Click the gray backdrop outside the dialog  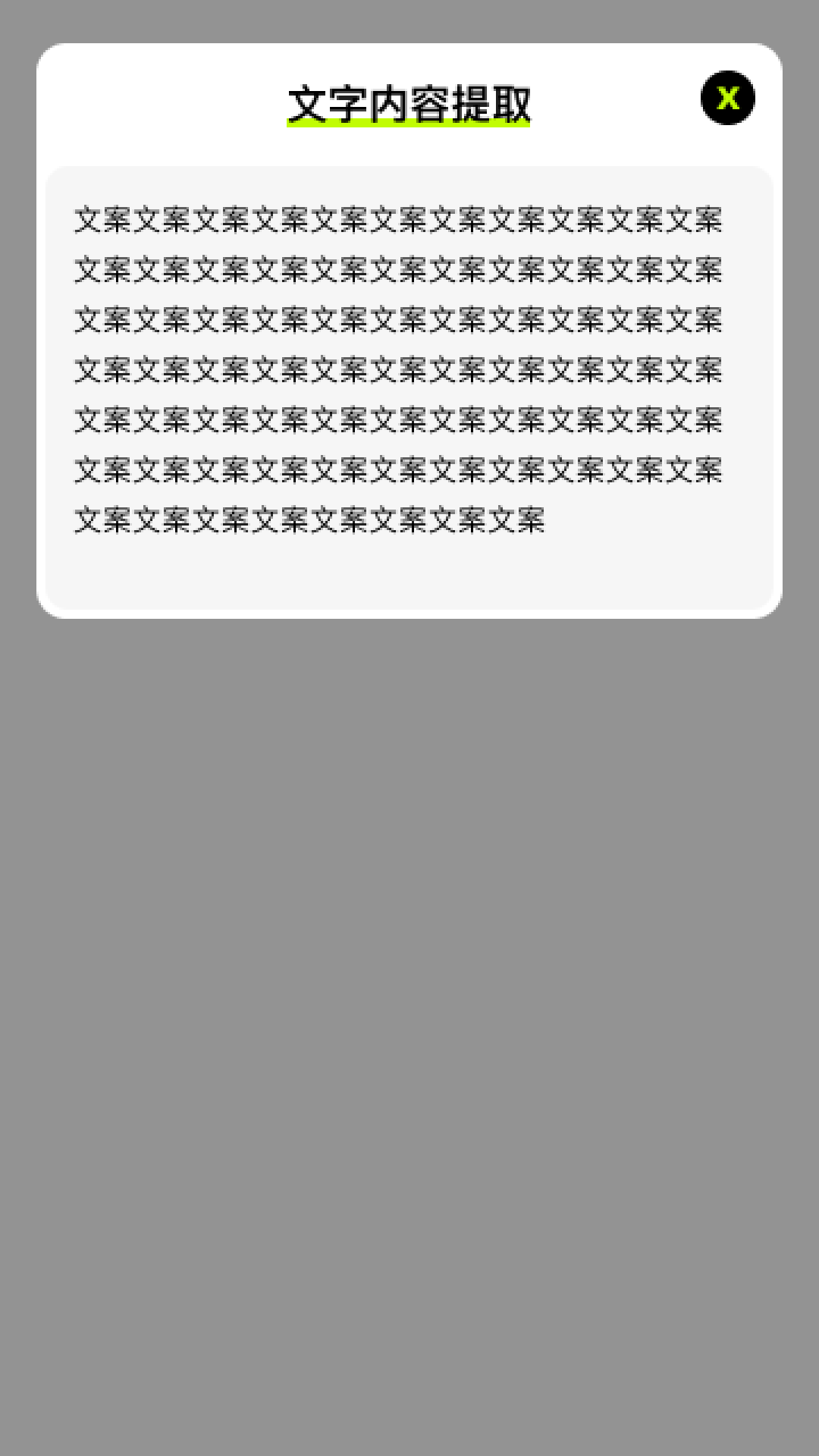tap(409, 1062)
